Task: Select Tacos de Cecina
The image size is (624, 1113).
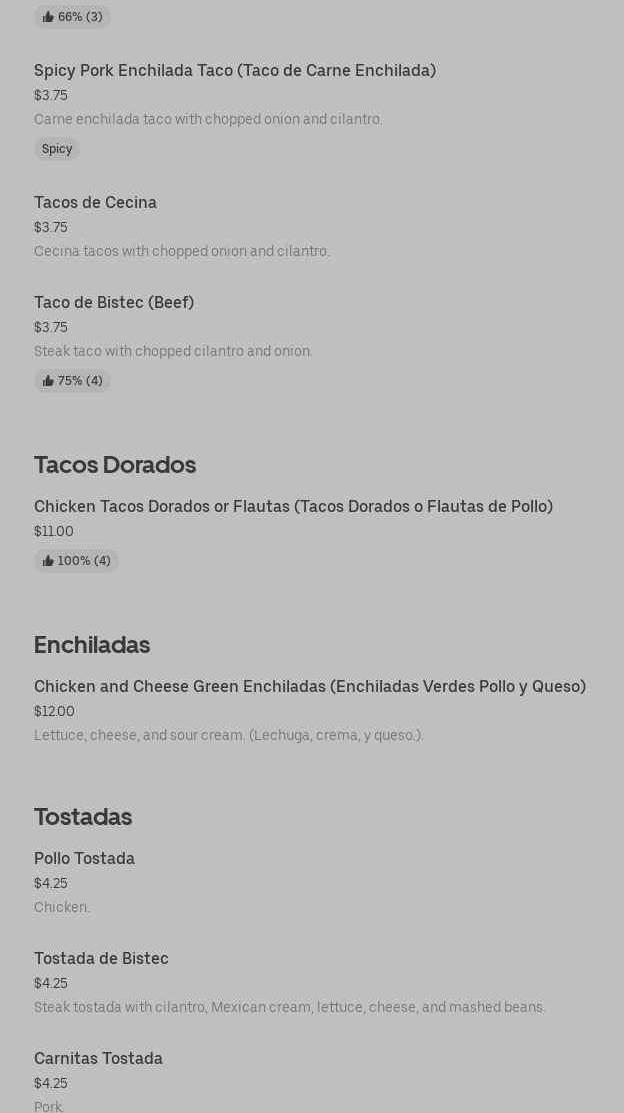Action: point(96,203)
